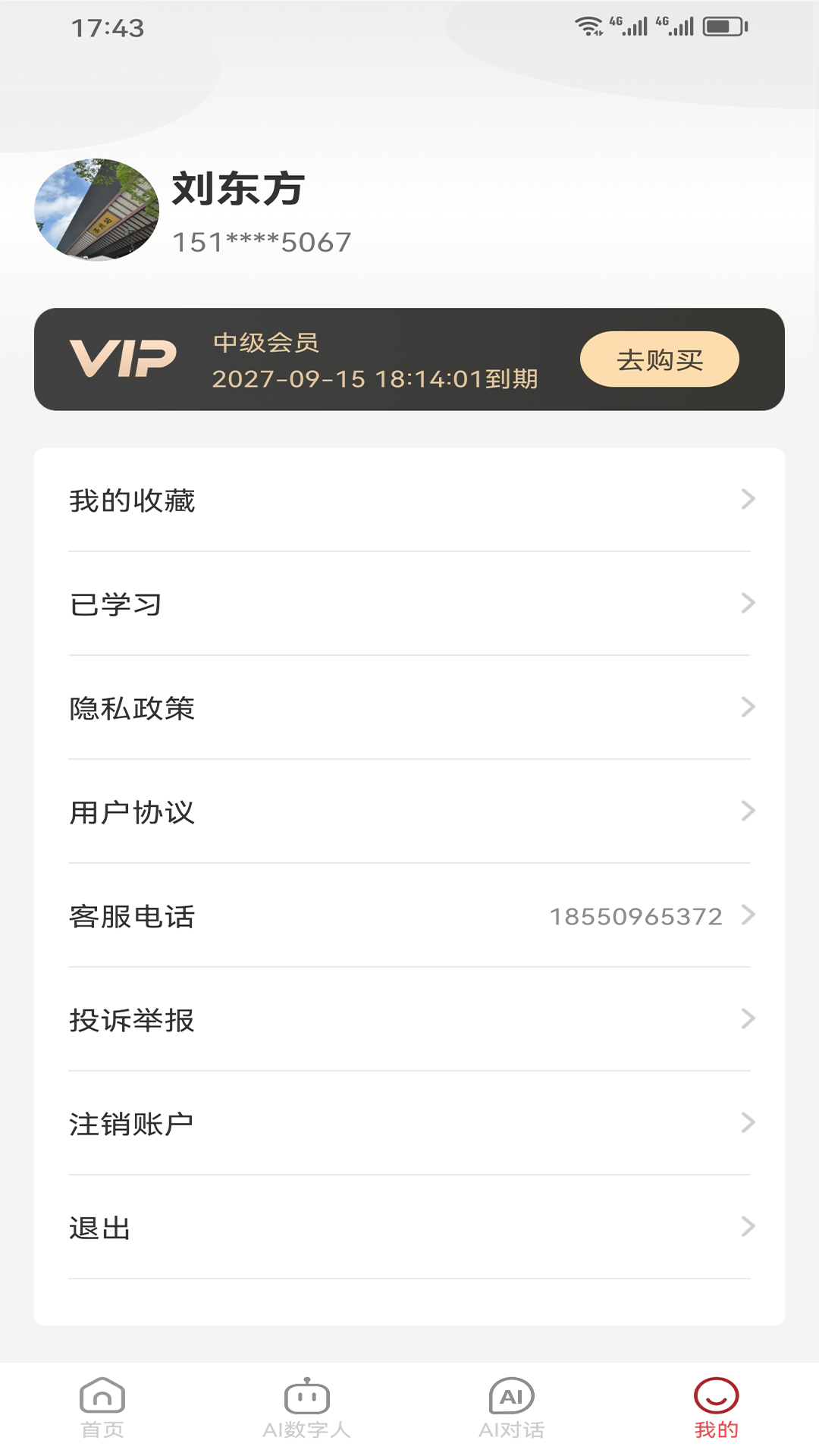Image resolution: width=819 pixels, height=1456 pixels.
Task: Expand the 已学习 row chevron
Action: (748, 604)
